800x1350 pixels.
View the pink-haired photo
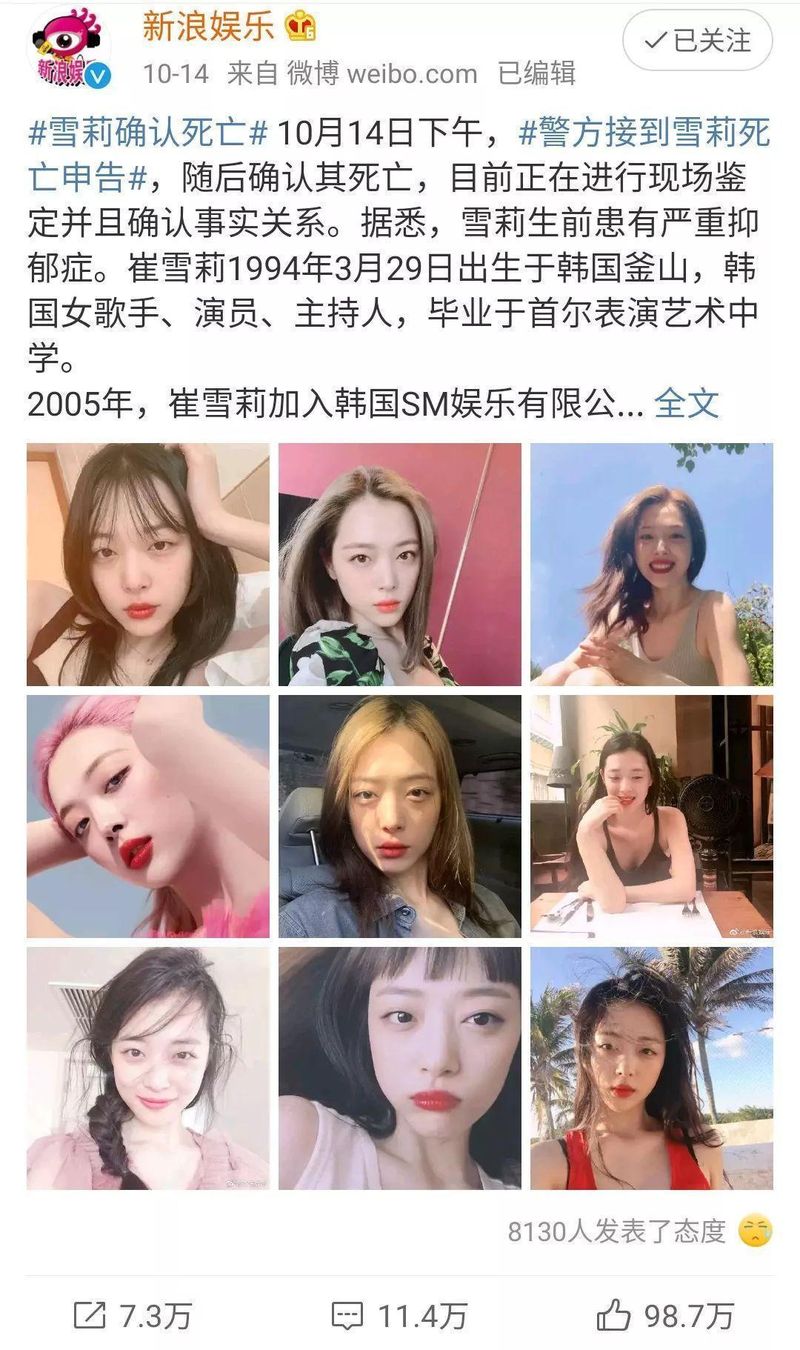148,816
